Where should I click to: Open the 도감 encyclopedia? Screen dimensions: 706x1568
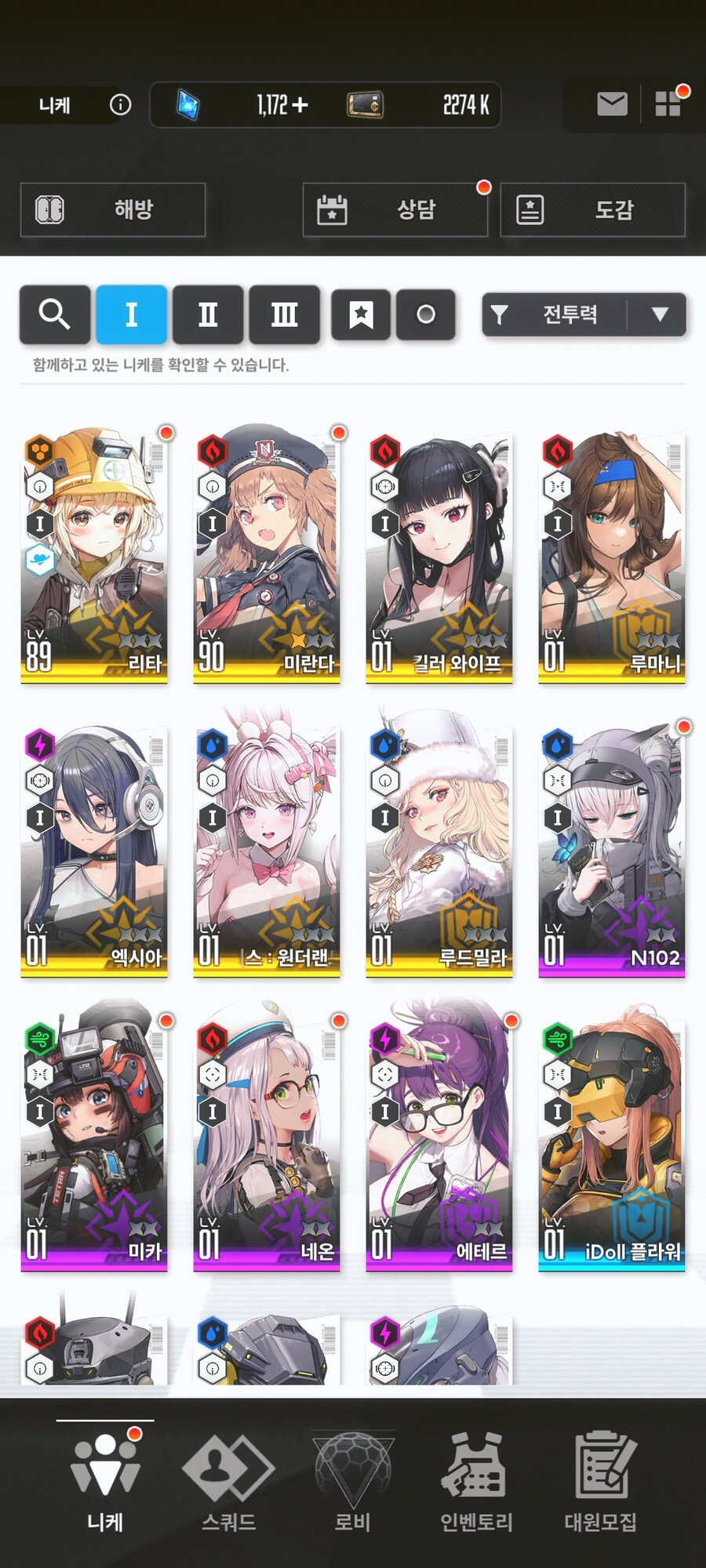593,209
